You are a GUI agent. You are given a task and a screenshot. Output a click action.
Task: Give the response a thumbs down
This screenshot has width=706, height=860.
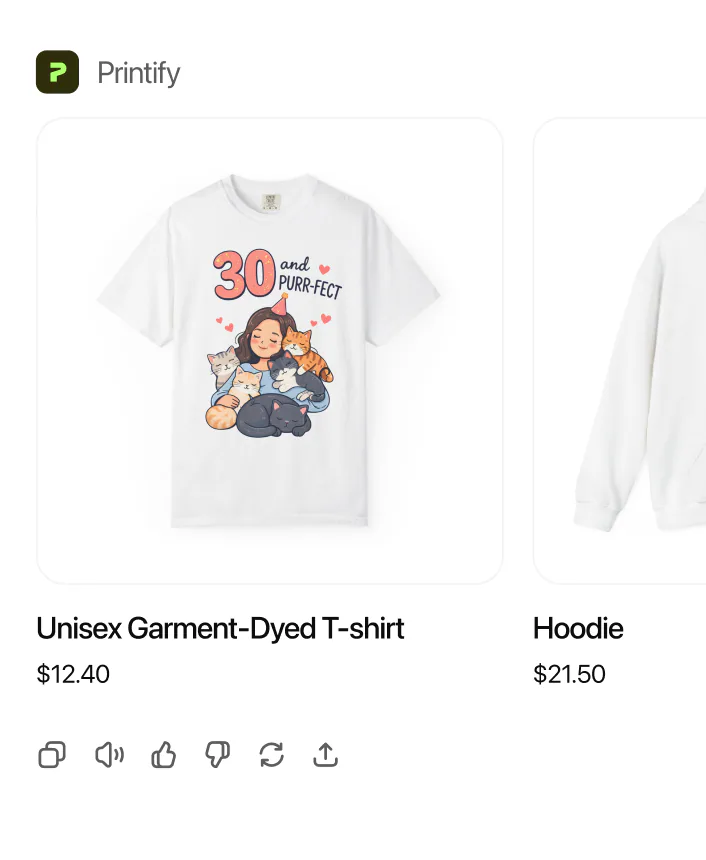218,755
